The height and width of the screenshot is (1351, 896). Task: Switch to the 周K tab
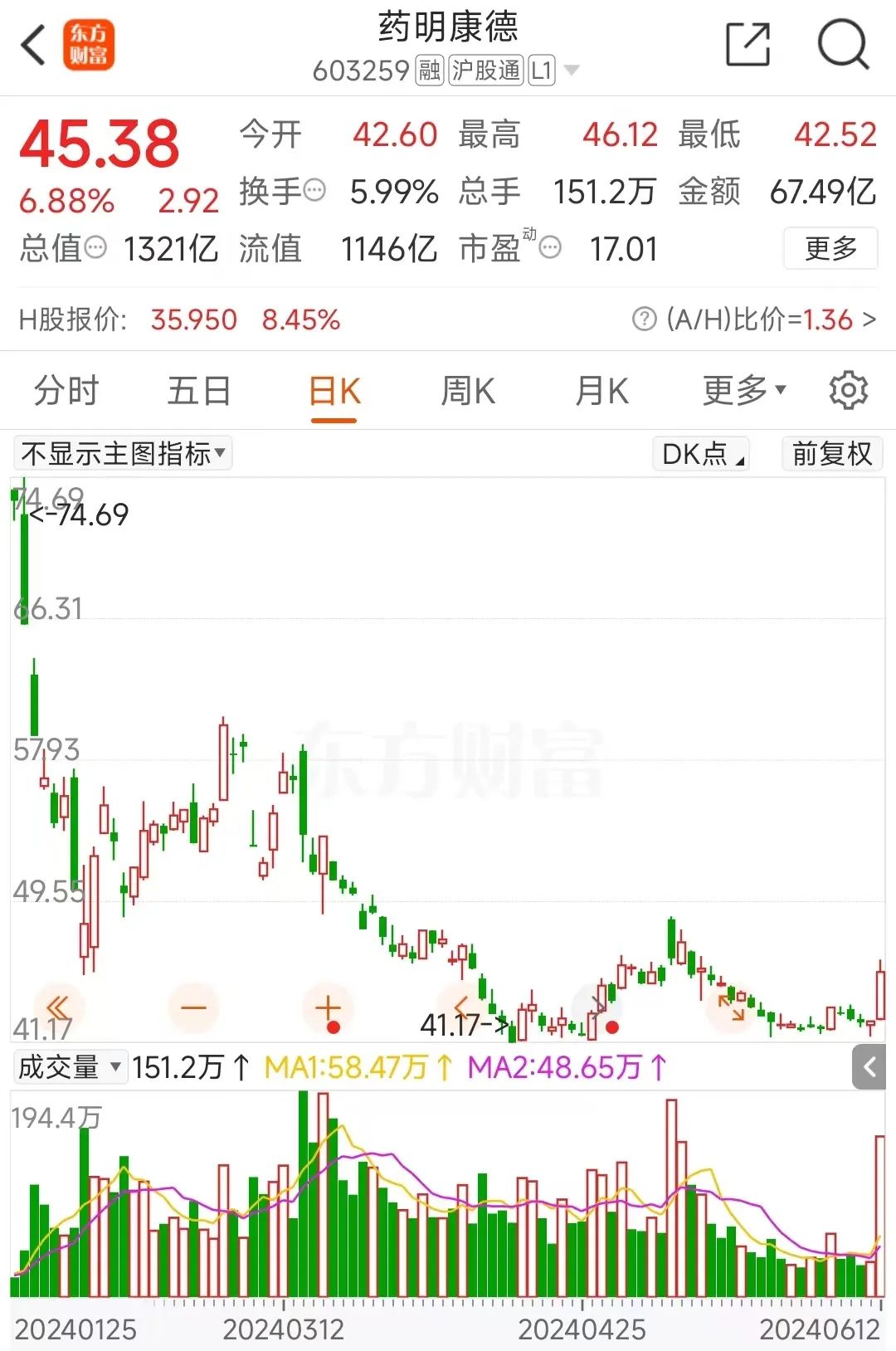pos(467,389)
